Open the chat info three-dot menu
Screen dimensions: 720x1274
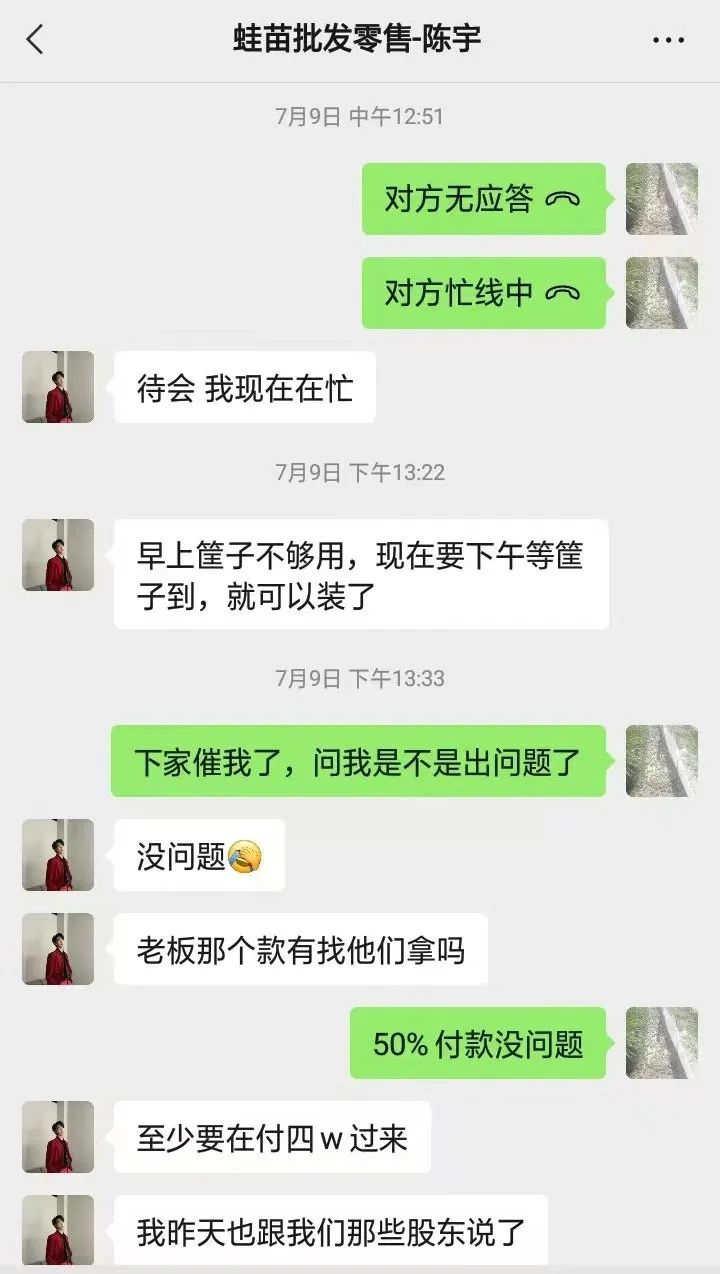pos(668,40)
